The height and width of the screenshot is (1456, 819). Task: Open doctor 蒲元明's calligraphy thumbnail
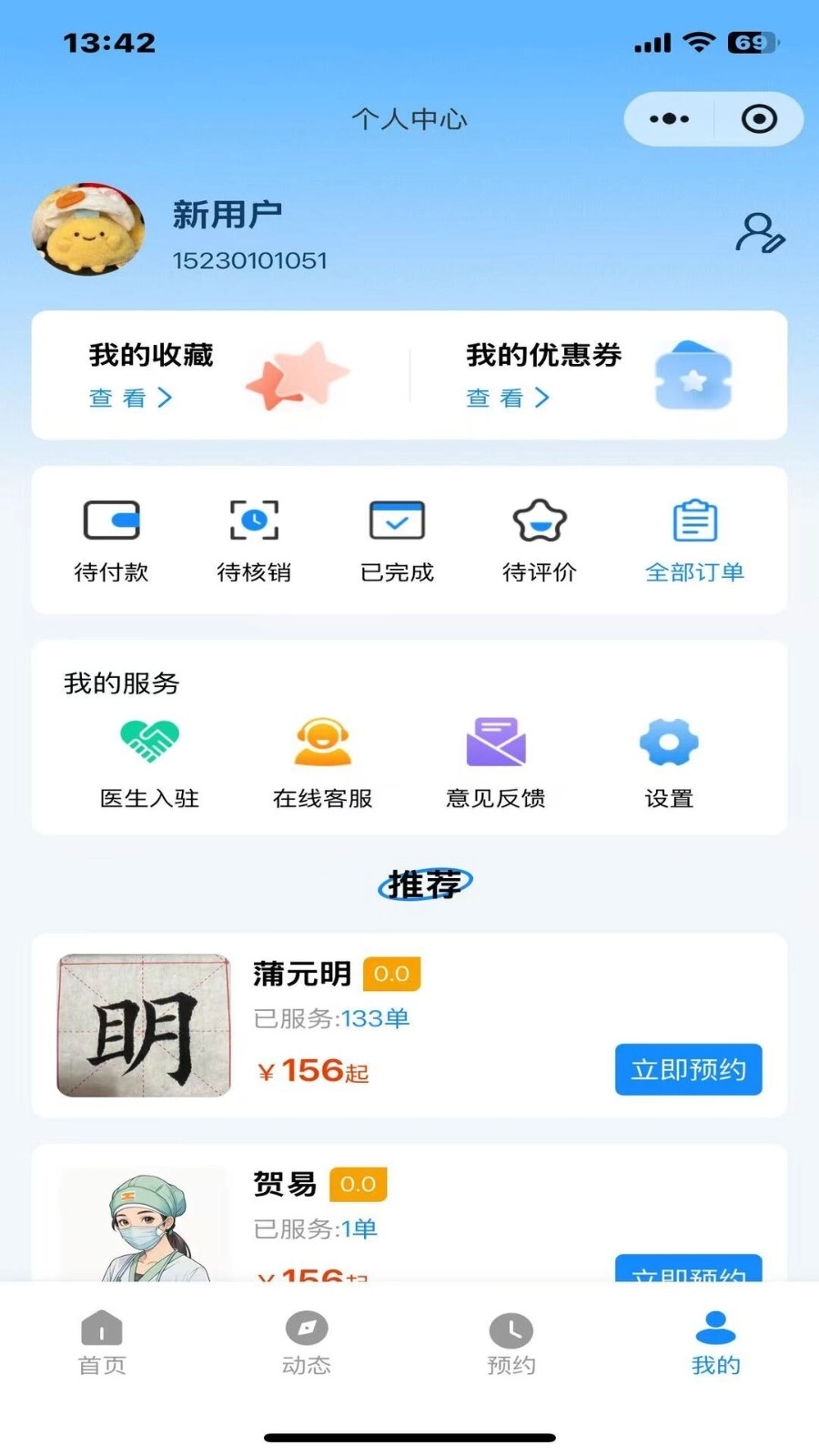point(143,1024)
